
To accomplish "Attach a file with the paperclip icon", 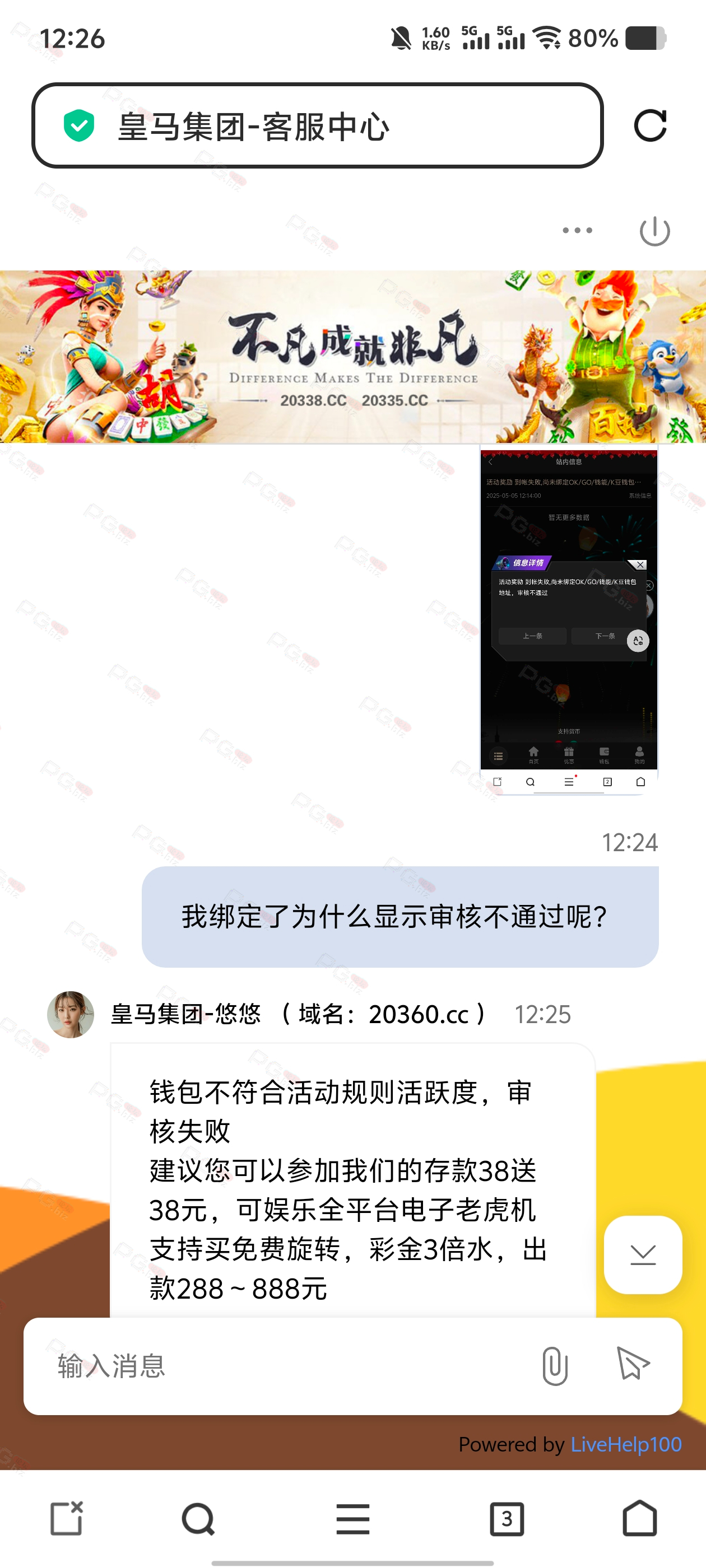I will click(554, 1366).
